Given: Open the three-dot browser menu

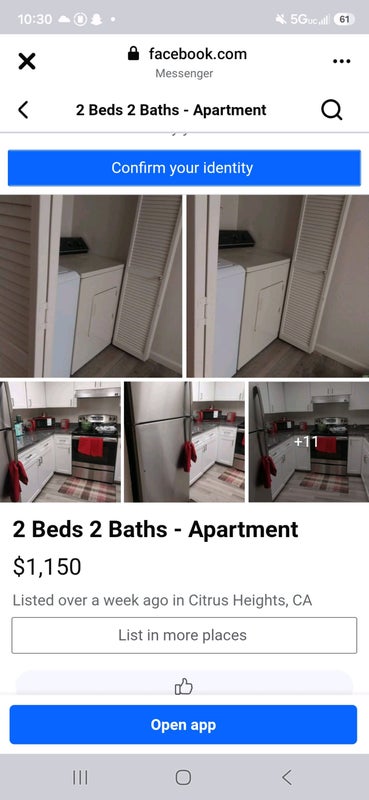Looking at the screenshot, I should click(341, 61).
